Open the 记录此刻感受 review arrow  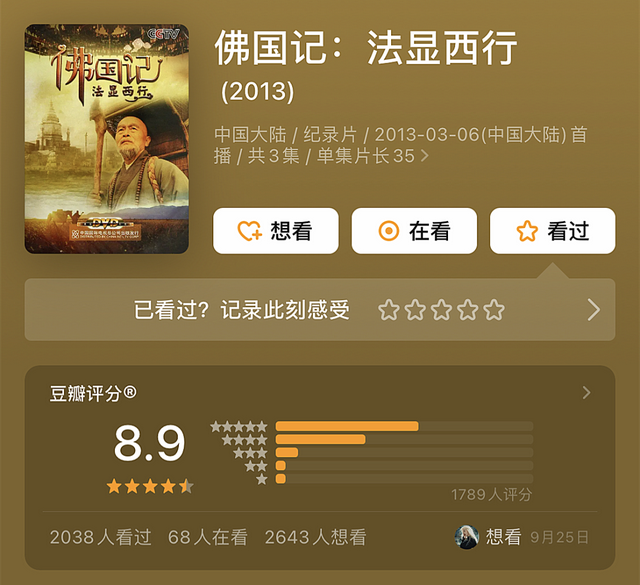tap(593, 310)
